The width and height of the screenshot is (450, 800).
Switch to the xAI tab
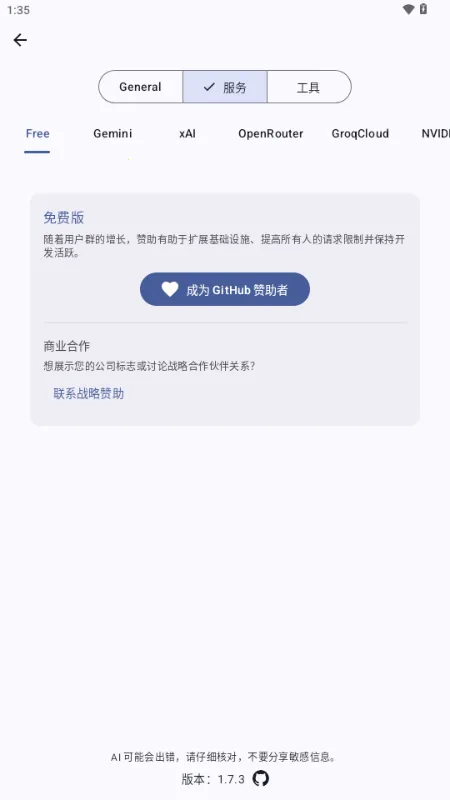pyautogui.click(x=187, y=134)
